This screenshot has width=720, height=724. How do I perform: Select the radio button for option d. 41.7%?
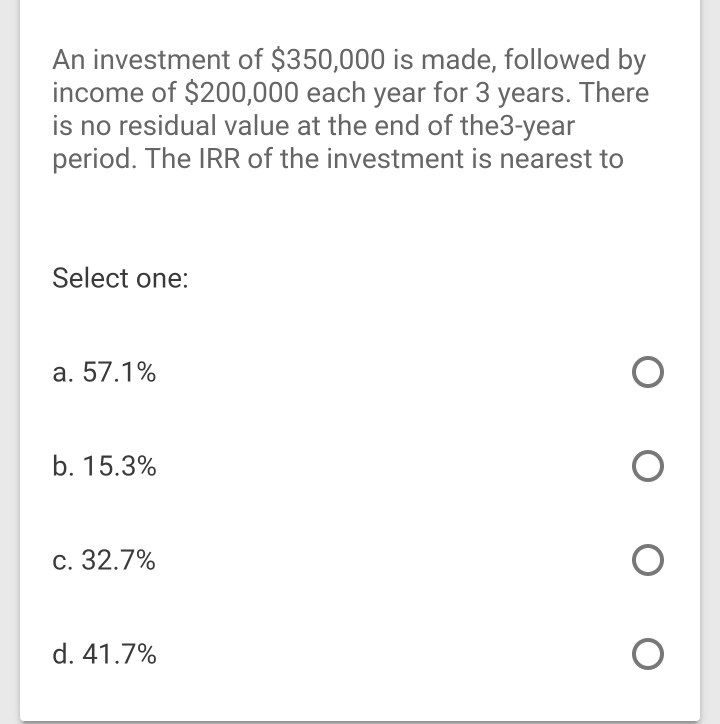click(x=647, y=655)
